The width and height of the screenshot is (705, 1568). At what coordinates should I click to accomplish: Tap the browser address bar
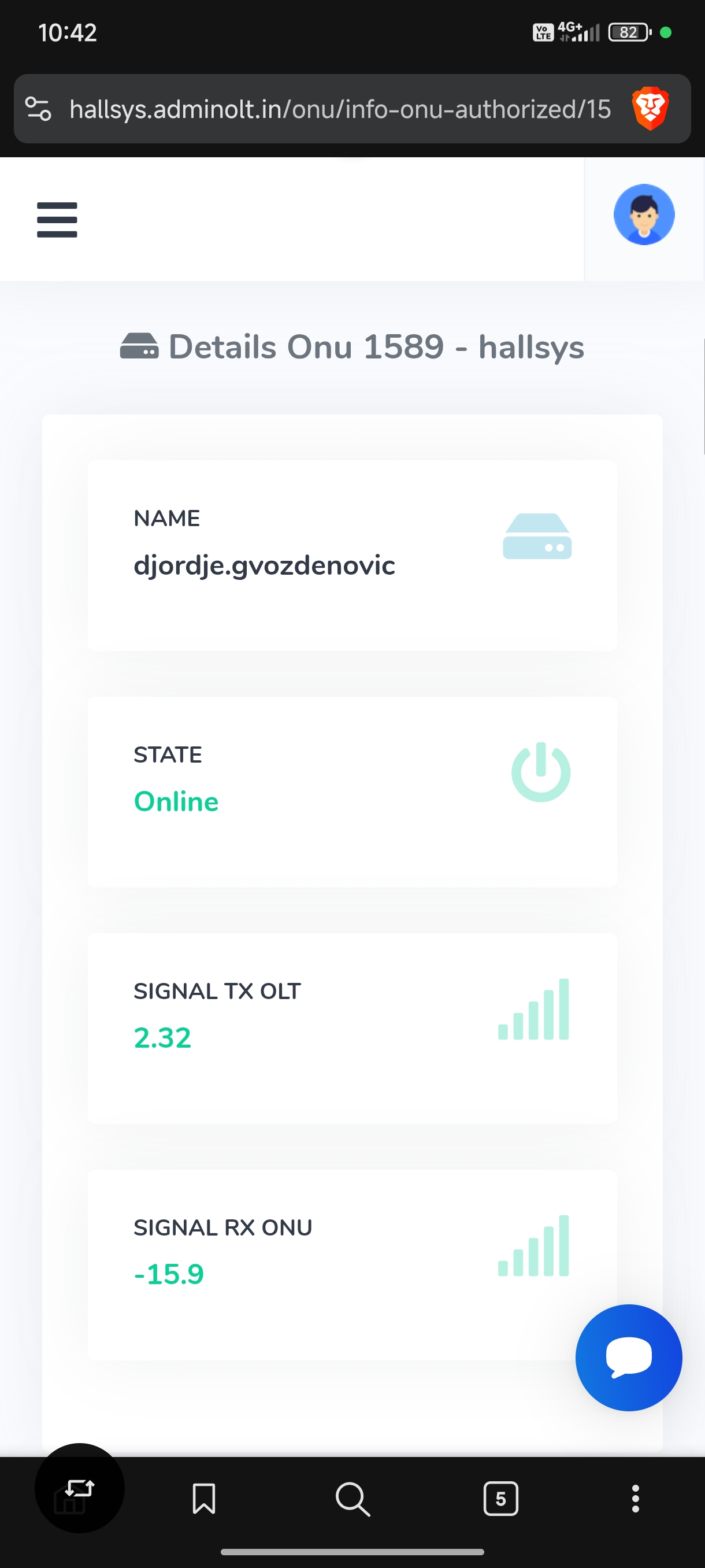pyautogui.click(x=339, y=110)
